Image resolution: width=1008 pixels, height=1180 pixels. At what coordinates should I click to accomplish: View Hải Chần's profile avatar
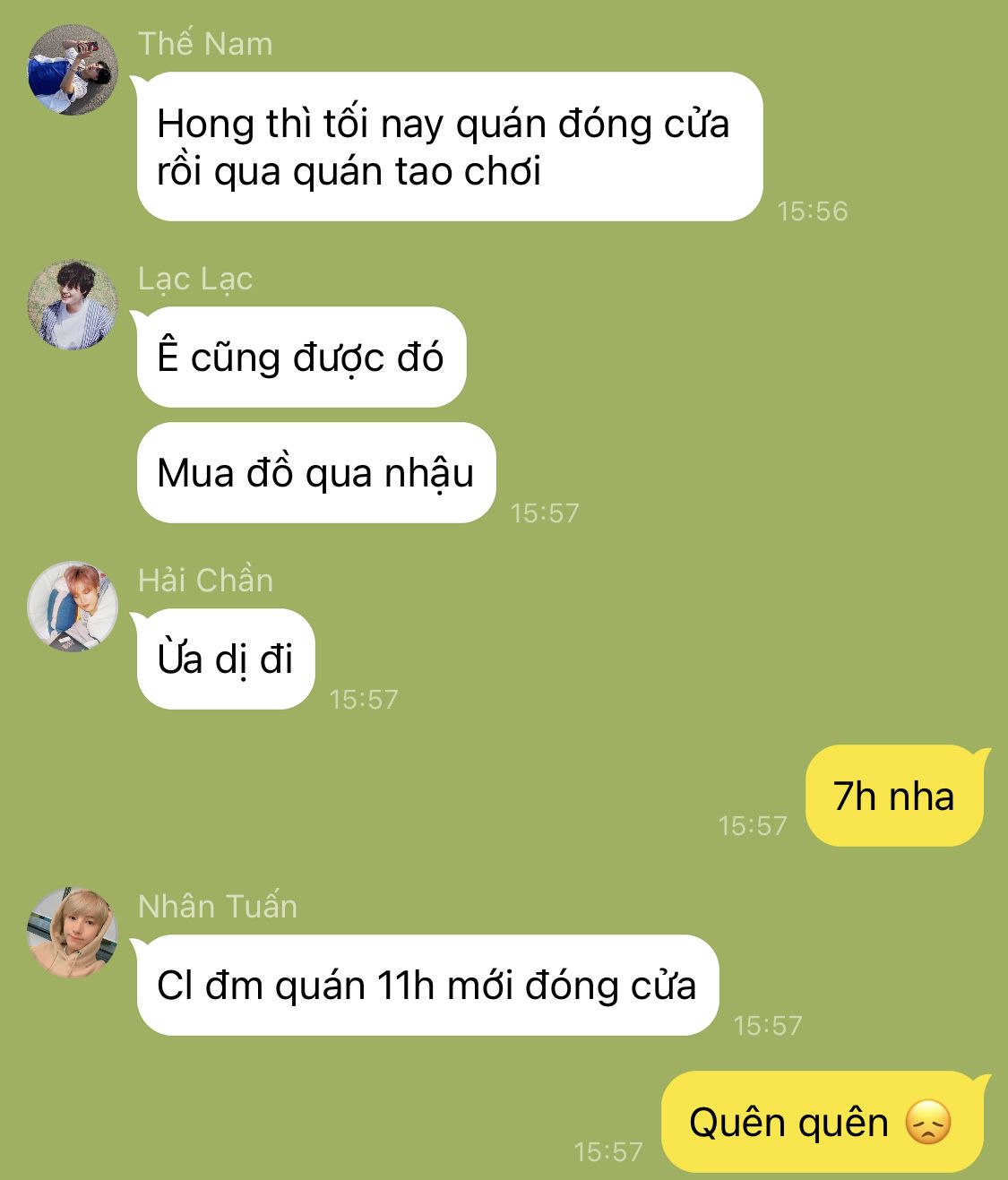(73, 607)
